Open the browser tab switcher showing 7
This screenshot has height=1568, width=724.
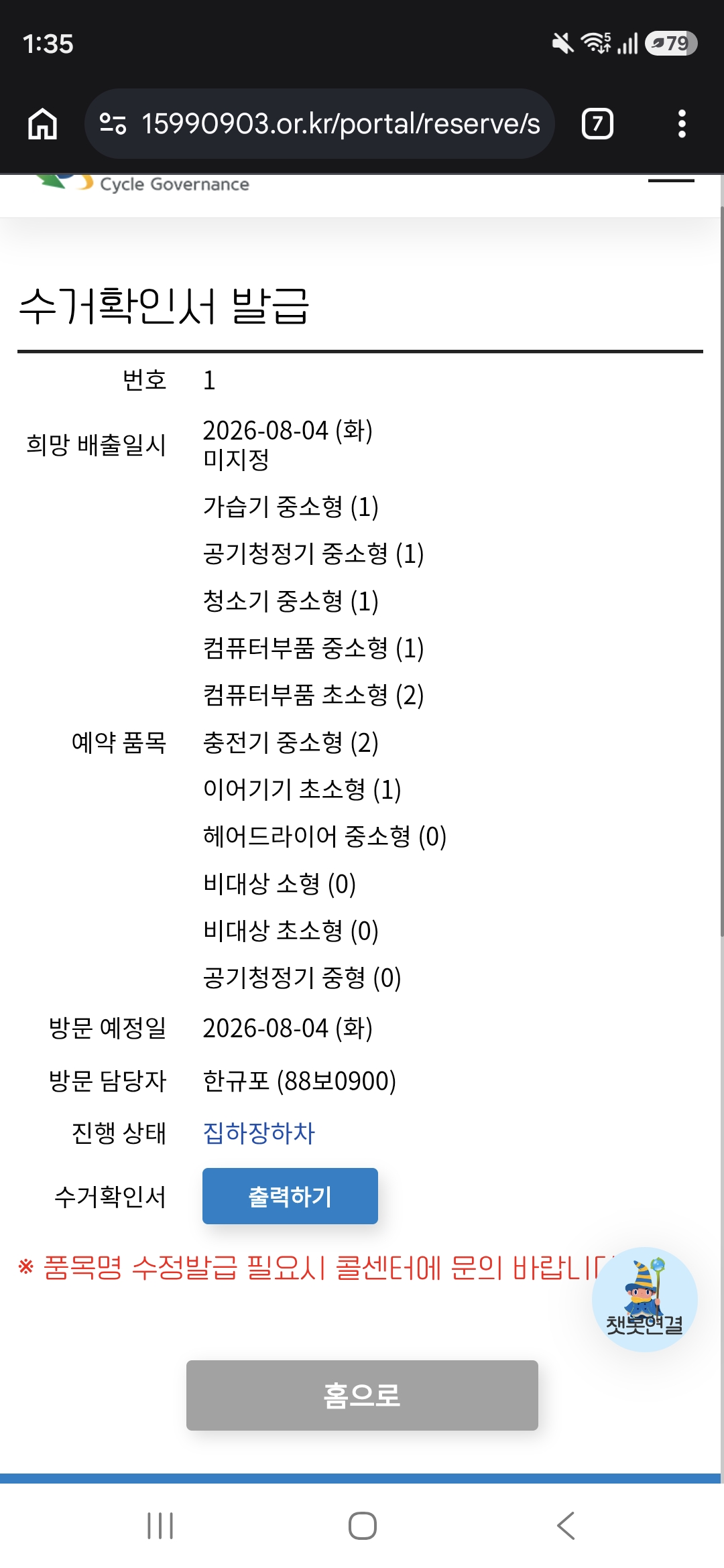pos(597,124)
